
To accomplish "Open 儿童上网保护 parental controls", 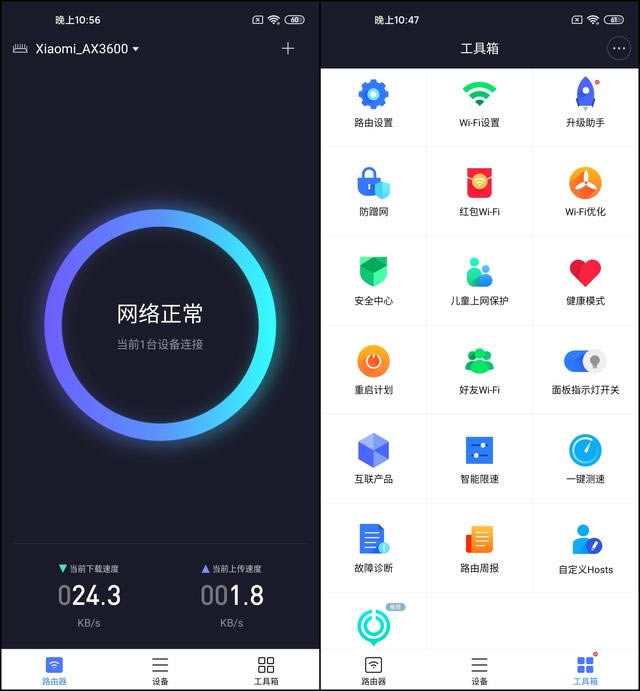I will coord(479,282).
